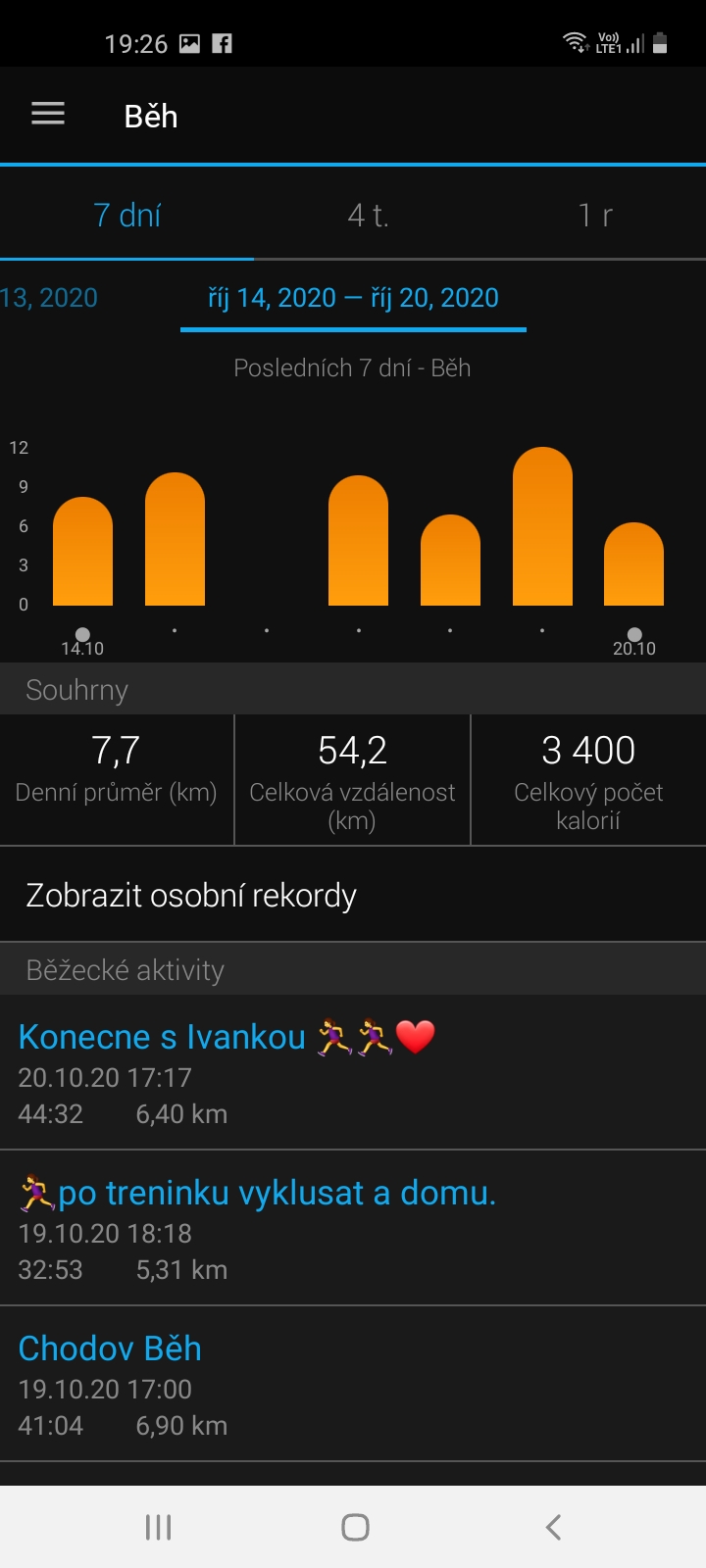Switch to the 4 t. tab
The height and width of the screenshot is (1568, 706).
(x=369, y=215)
